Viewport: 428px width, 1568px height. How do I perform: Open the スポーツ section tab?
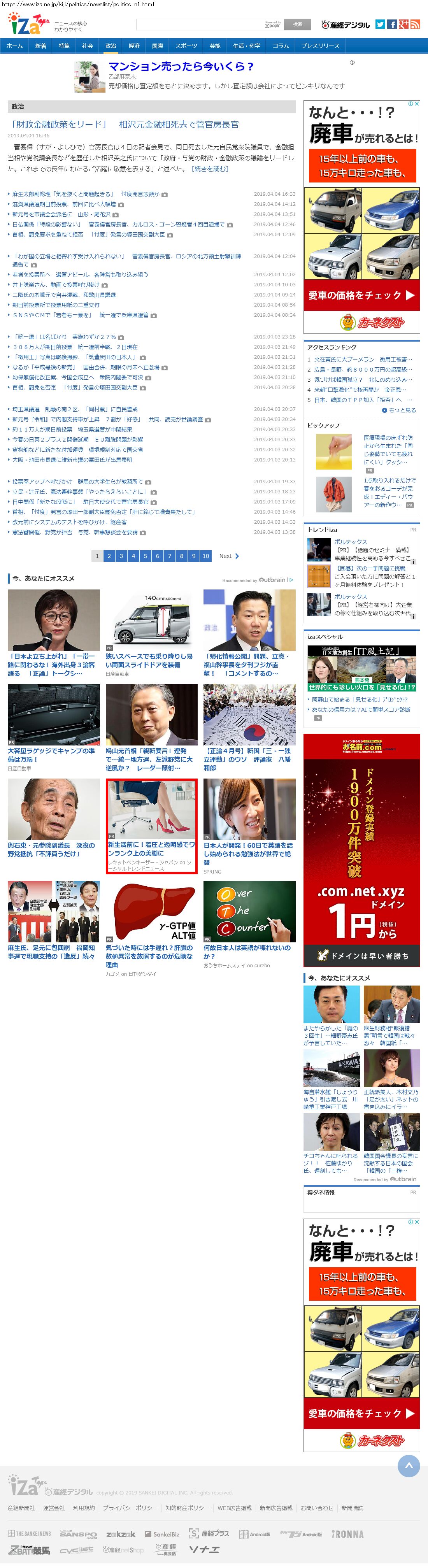(x=186, y=46)
